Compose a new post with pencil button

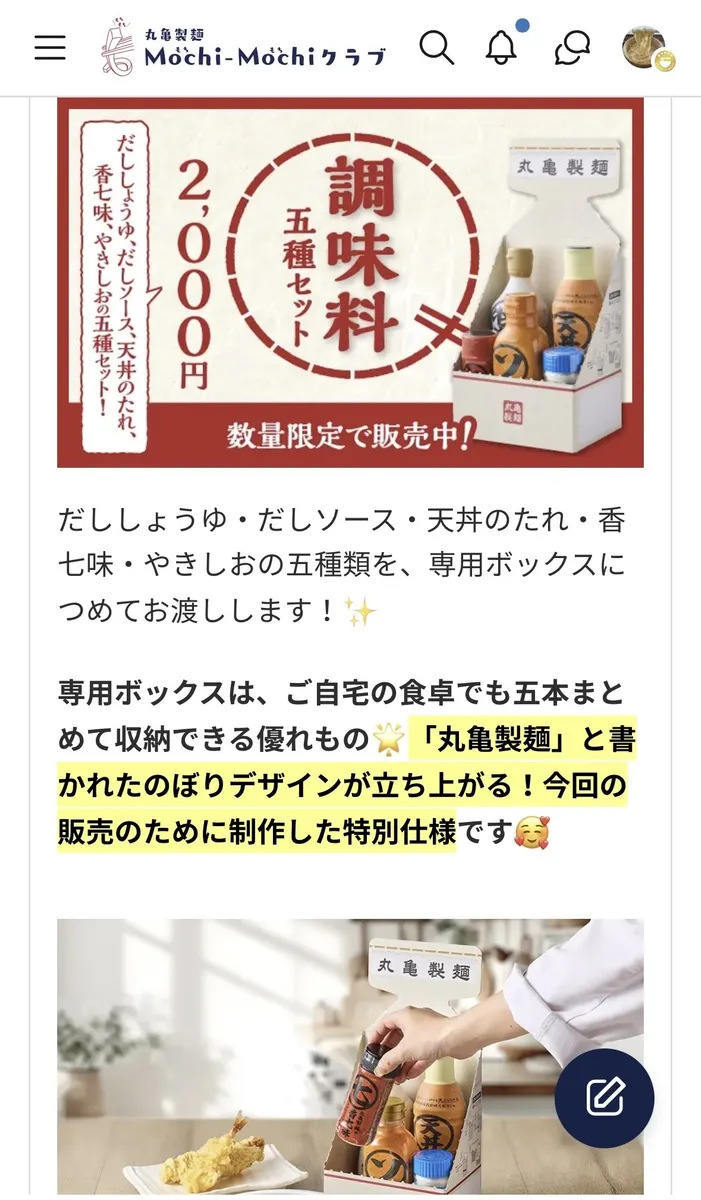(x=604, y=1097)
